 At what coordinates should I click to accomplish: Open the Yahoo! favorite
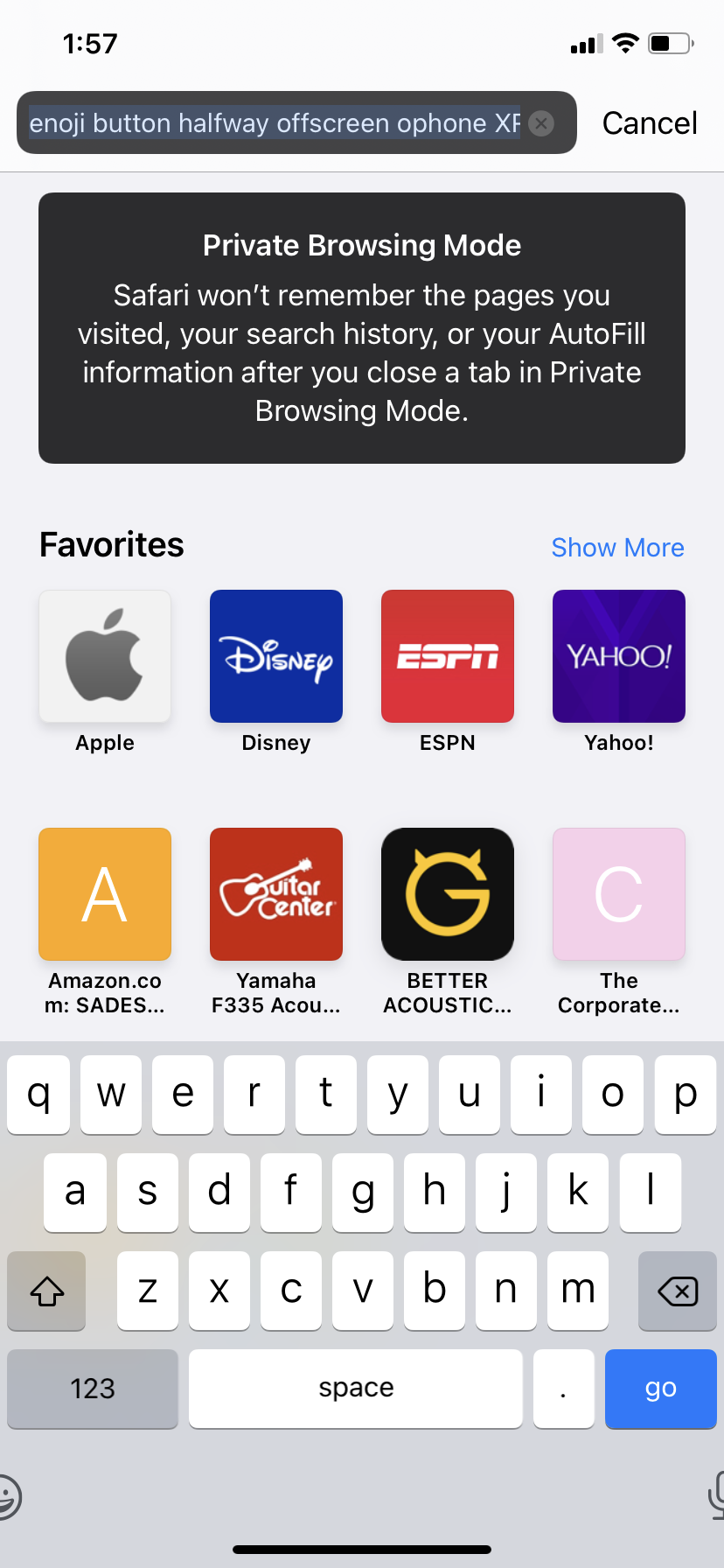[x=619, y=656]
